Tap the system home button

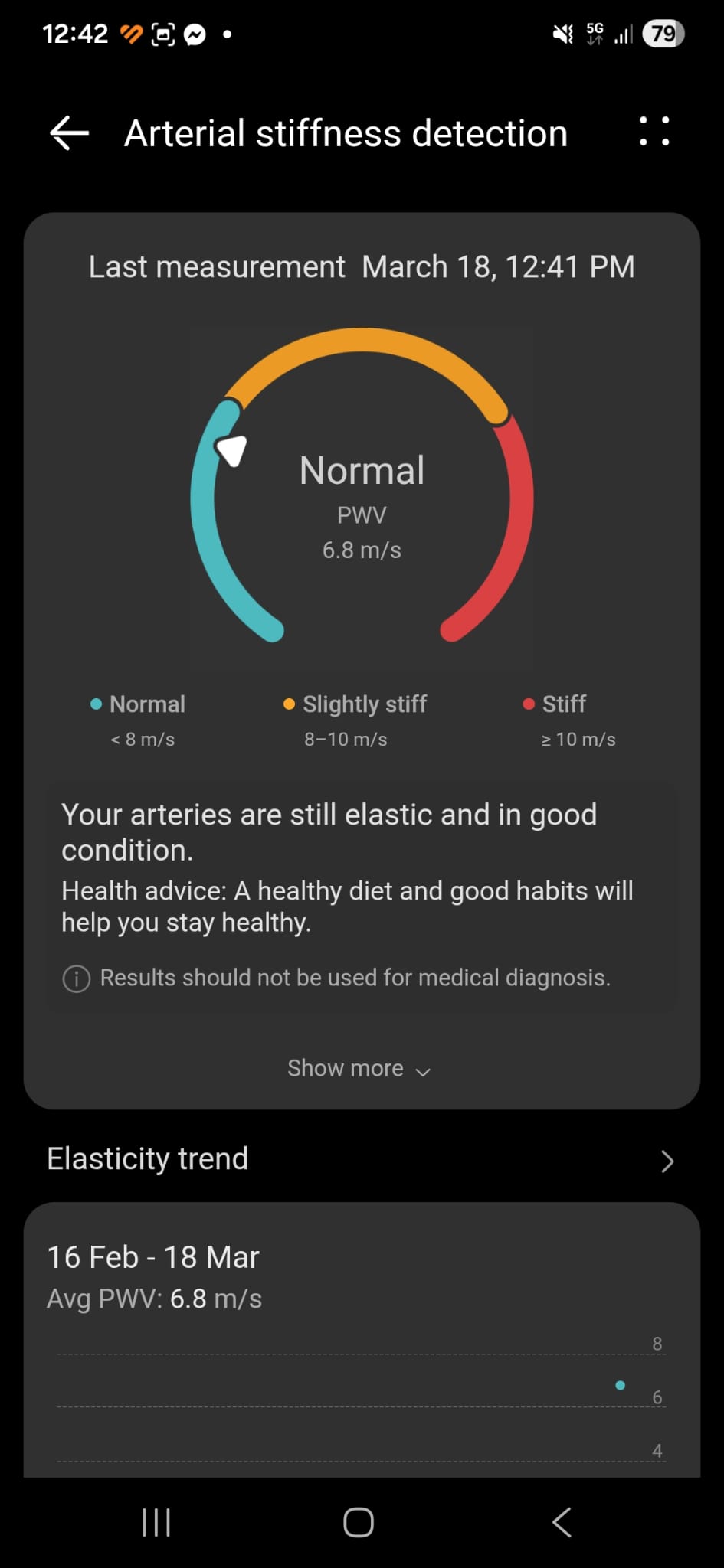[359, 1522]
